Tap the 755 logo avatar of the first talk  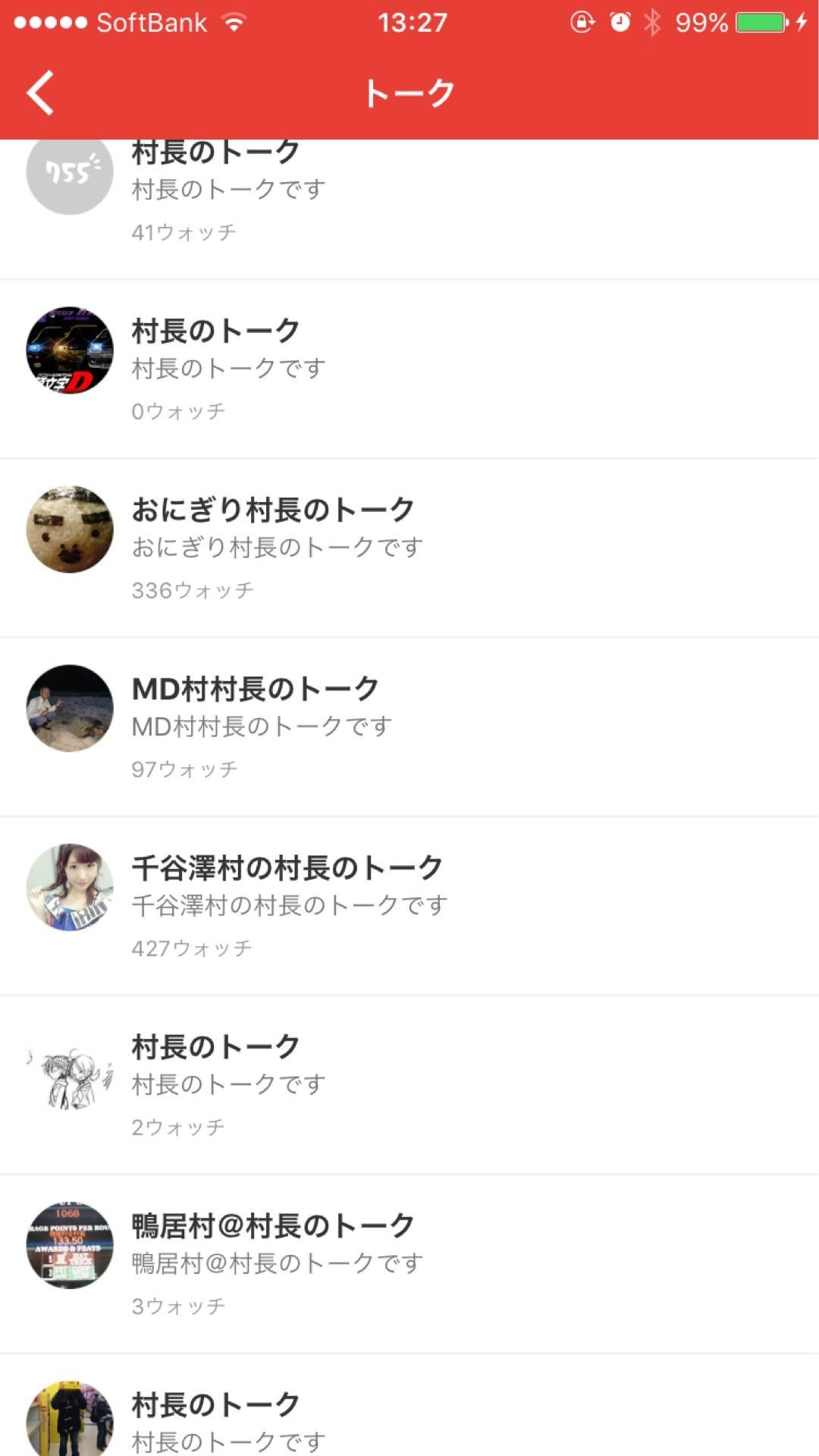point(69,172)
